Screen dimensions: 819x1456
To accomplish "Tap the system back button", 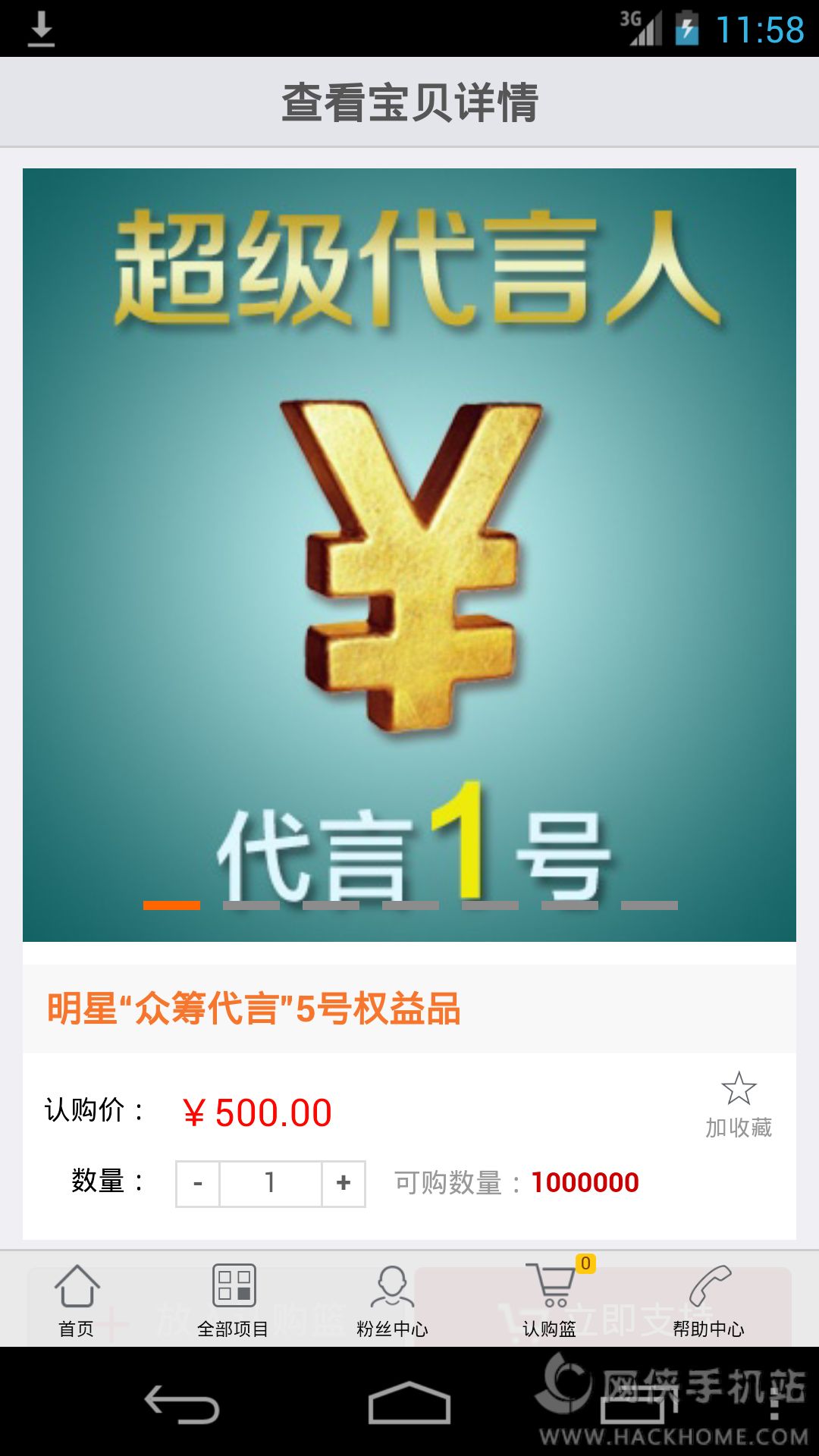I will pos(182,1404).
